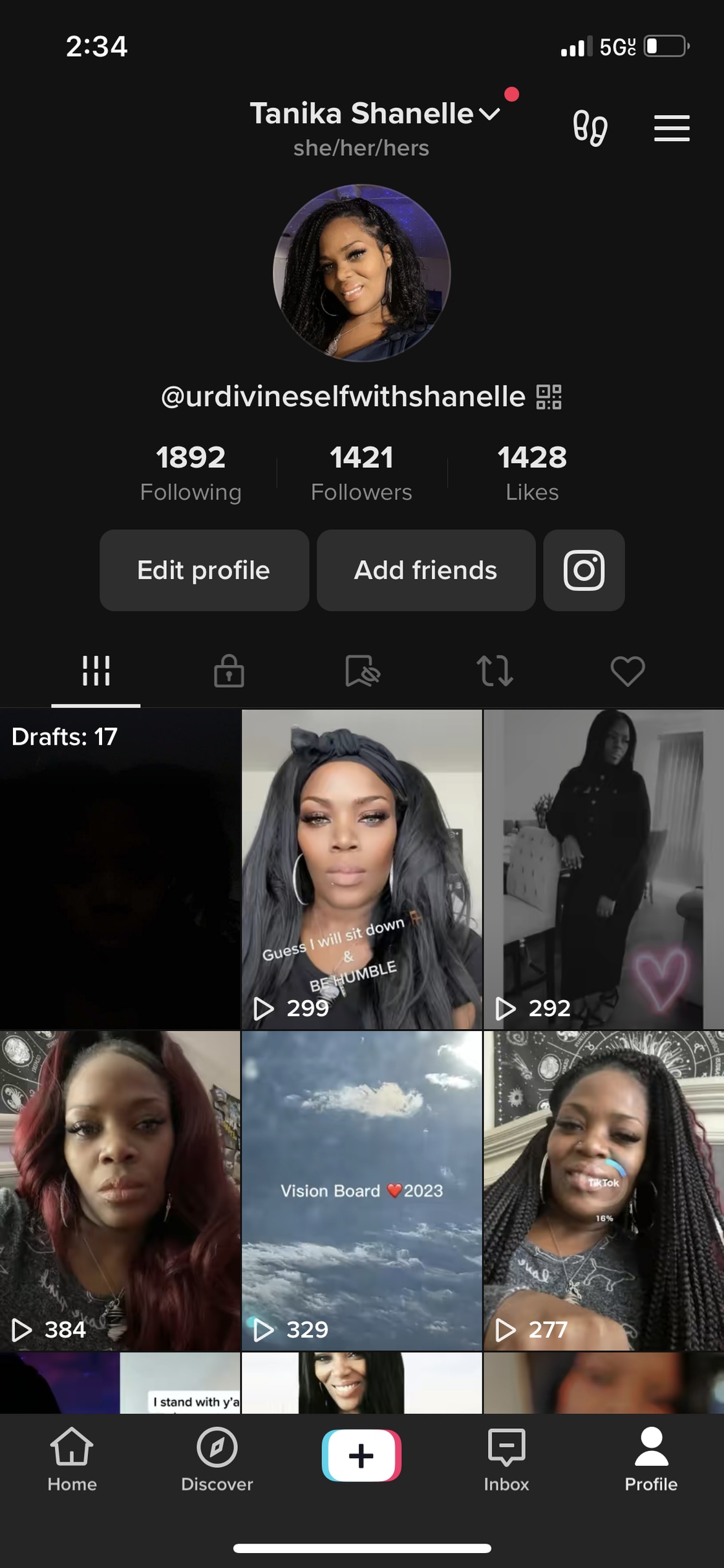Viewport: 724px width, 1568px height.
Task: Play the video with 299 views
Action: tap(361, 868)
